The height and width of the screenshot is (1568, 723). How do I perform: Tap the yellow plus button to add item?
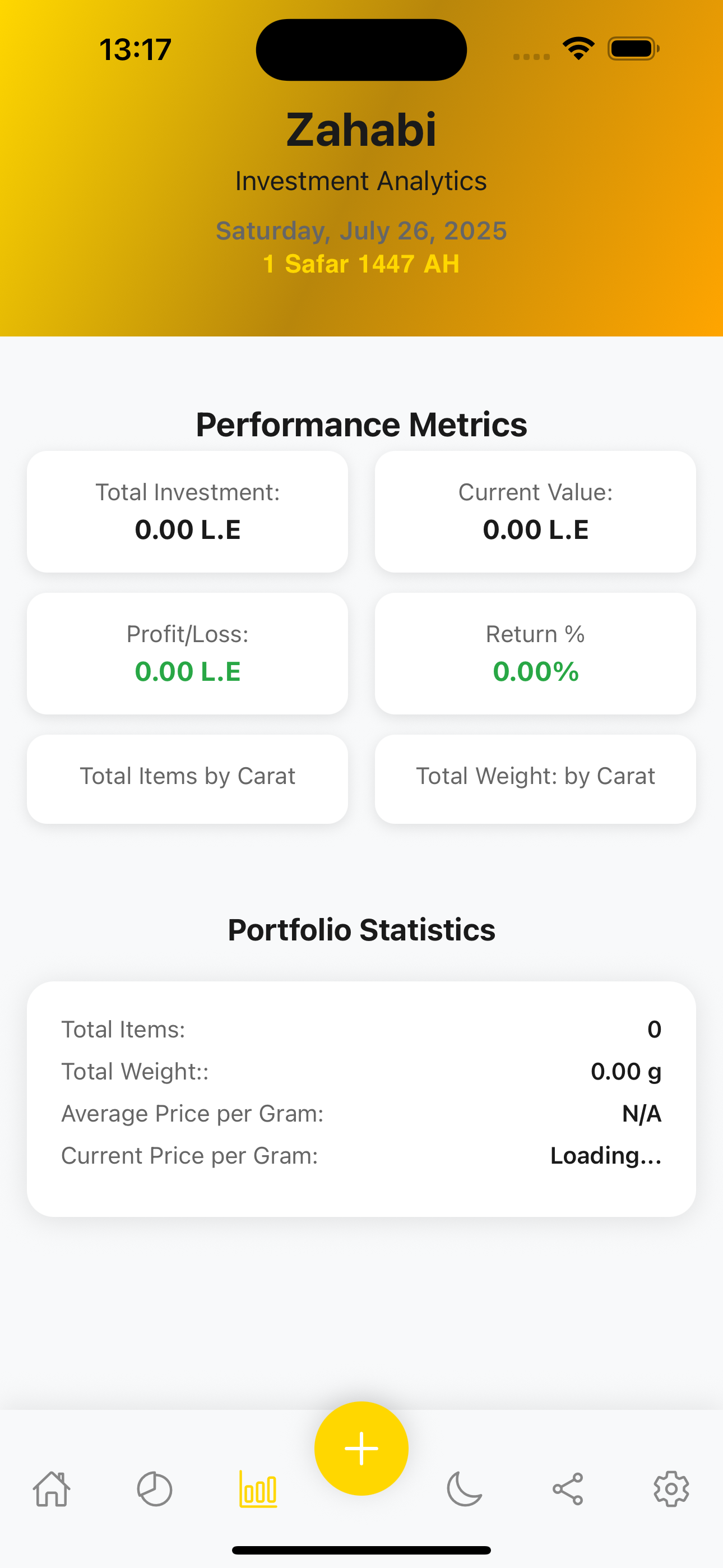click(361, 1447)
